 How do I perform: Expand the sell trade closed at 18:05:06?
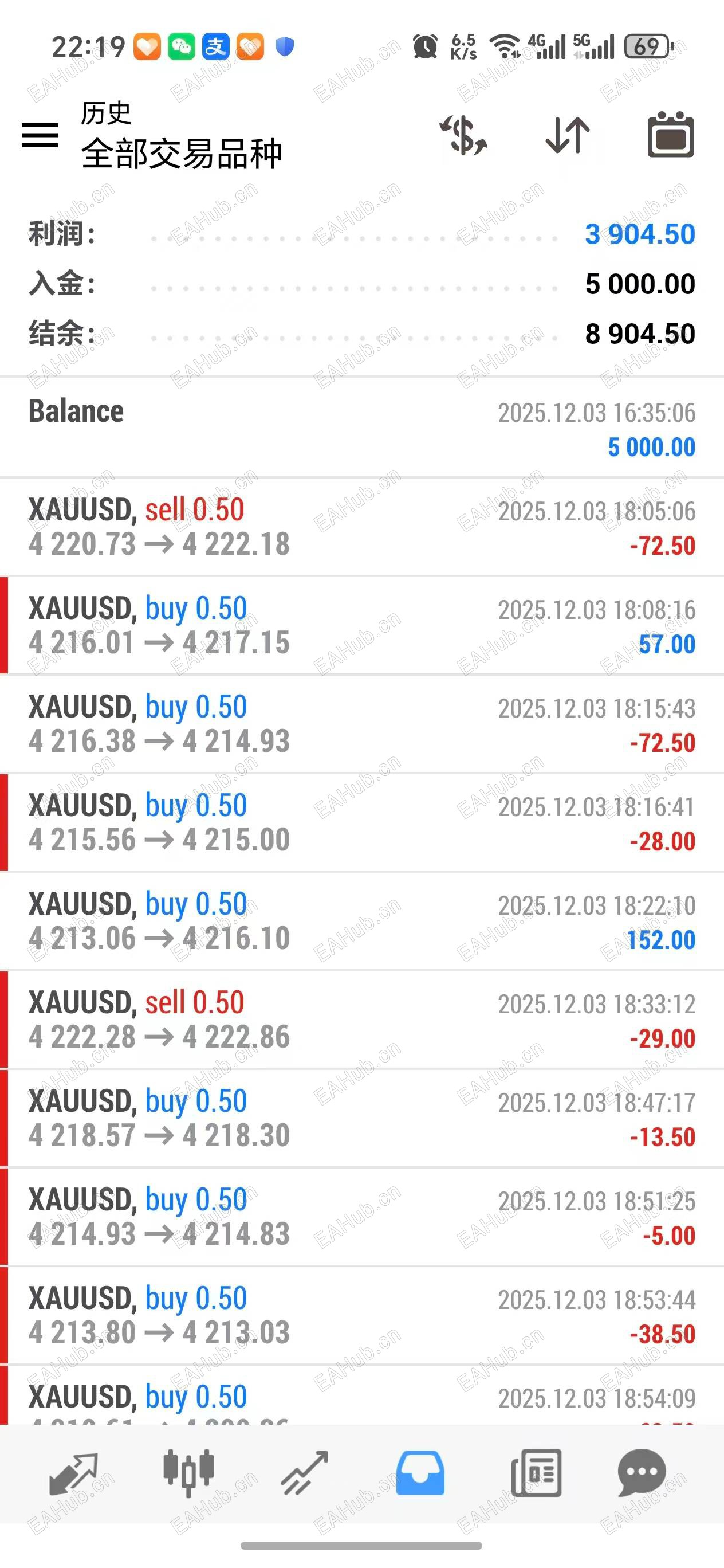362,527
